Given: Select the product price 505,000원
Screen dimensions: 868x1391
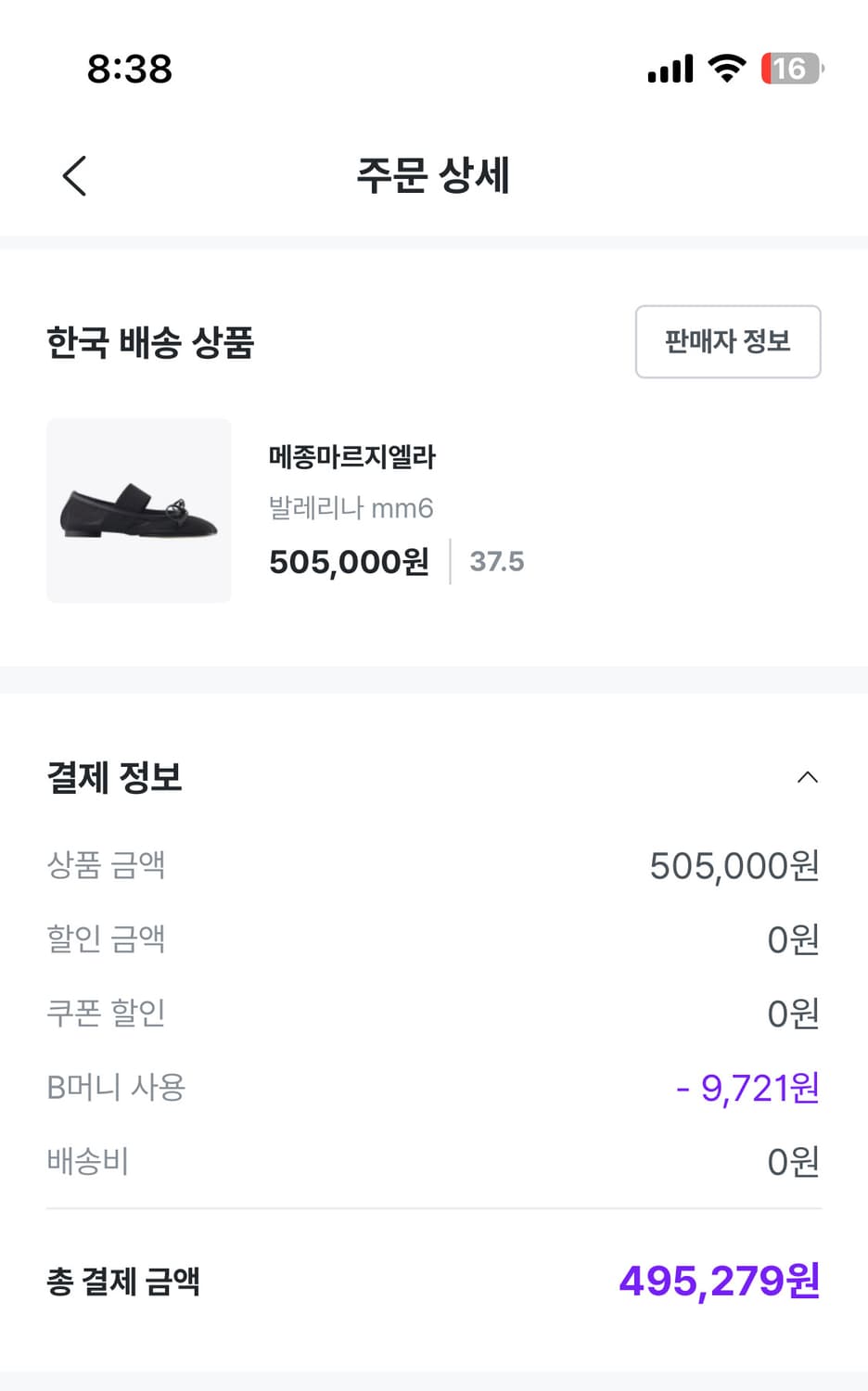Looking at the screenshot, I should pyautogui.click(x=347, y=561).
